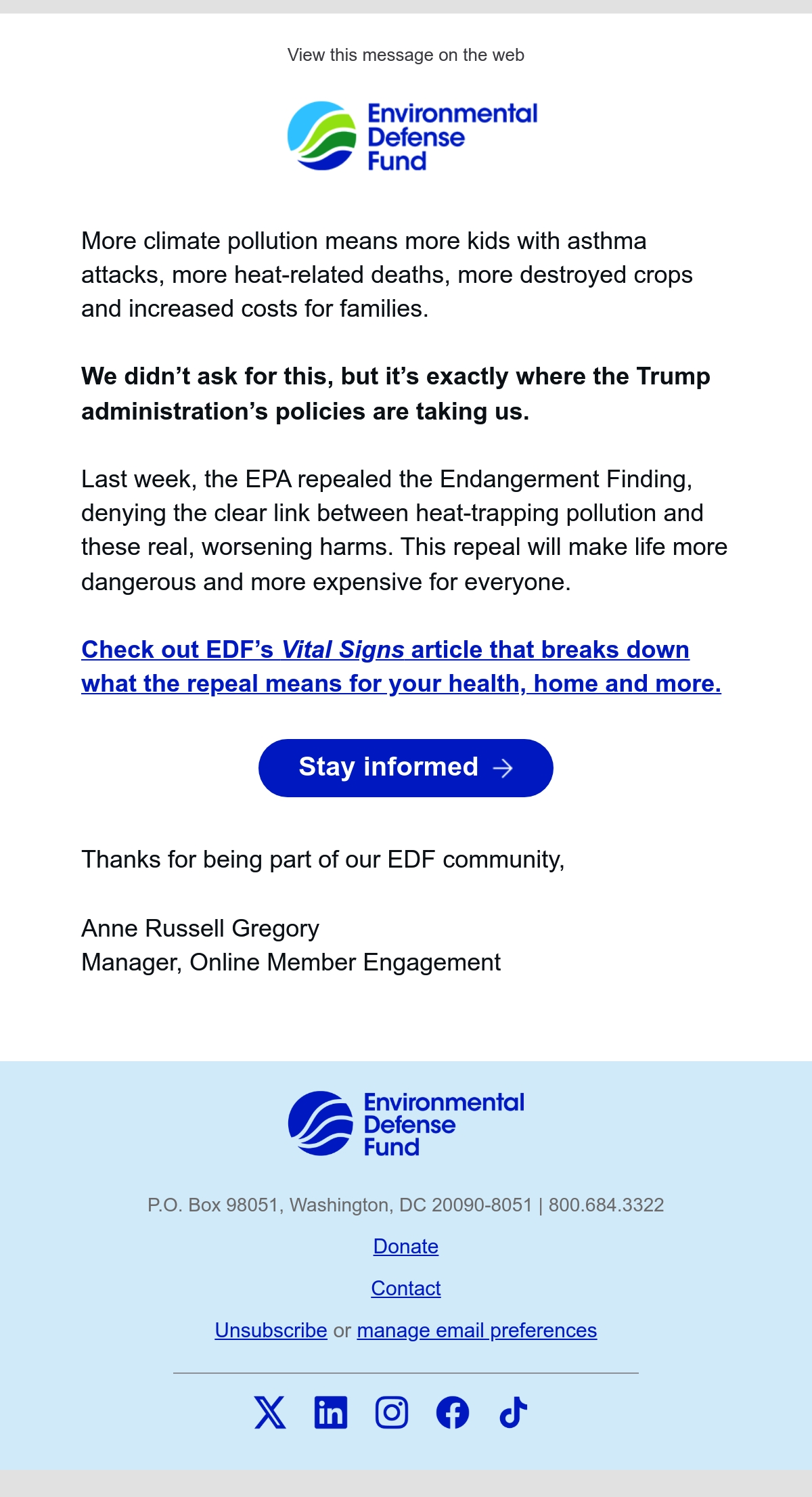
Task: Unsubscribe from these emails
Action: point(271,1330)
